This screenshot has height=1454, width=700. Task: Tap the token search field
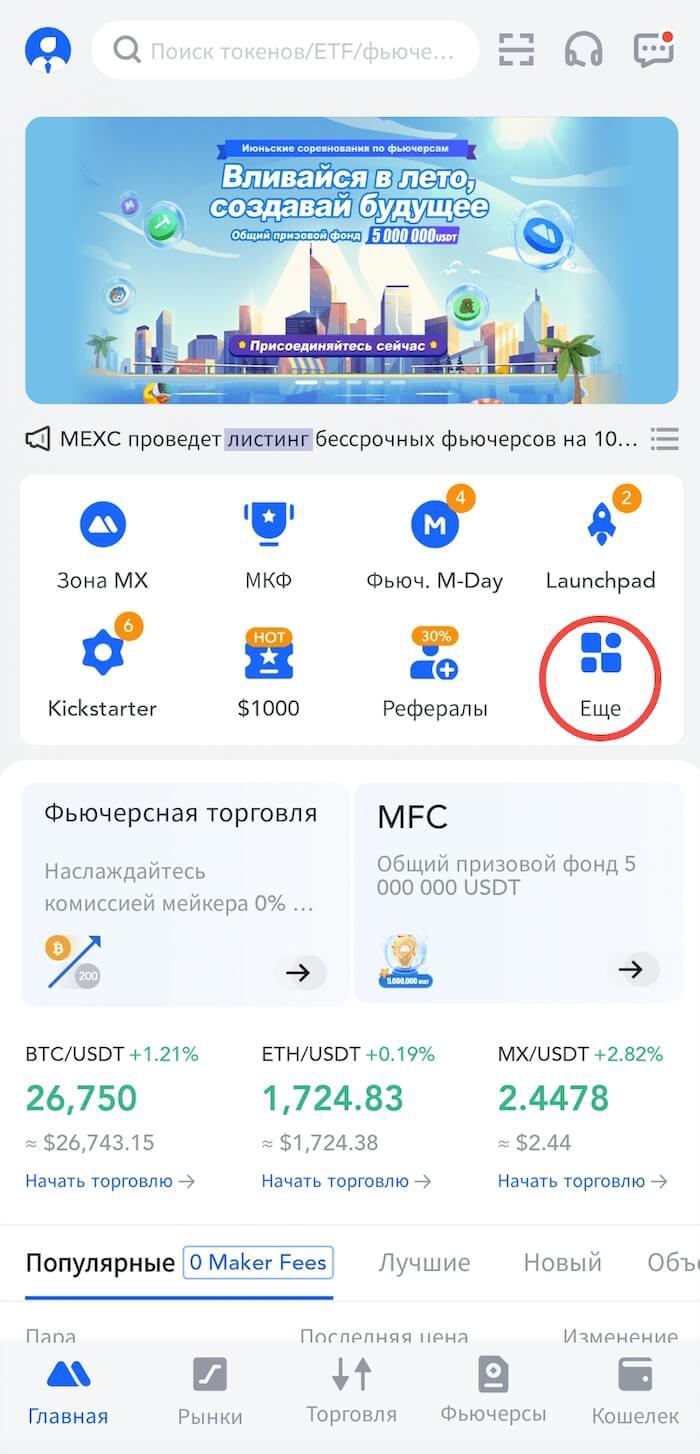point(285,50)
